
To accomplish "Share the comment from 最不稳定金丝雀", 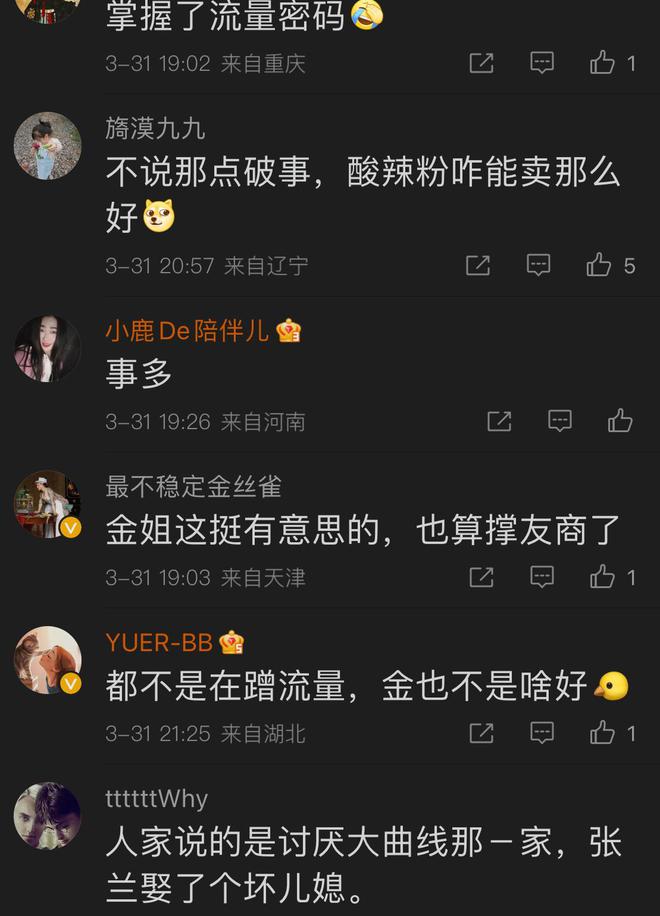I will point(481,577).
